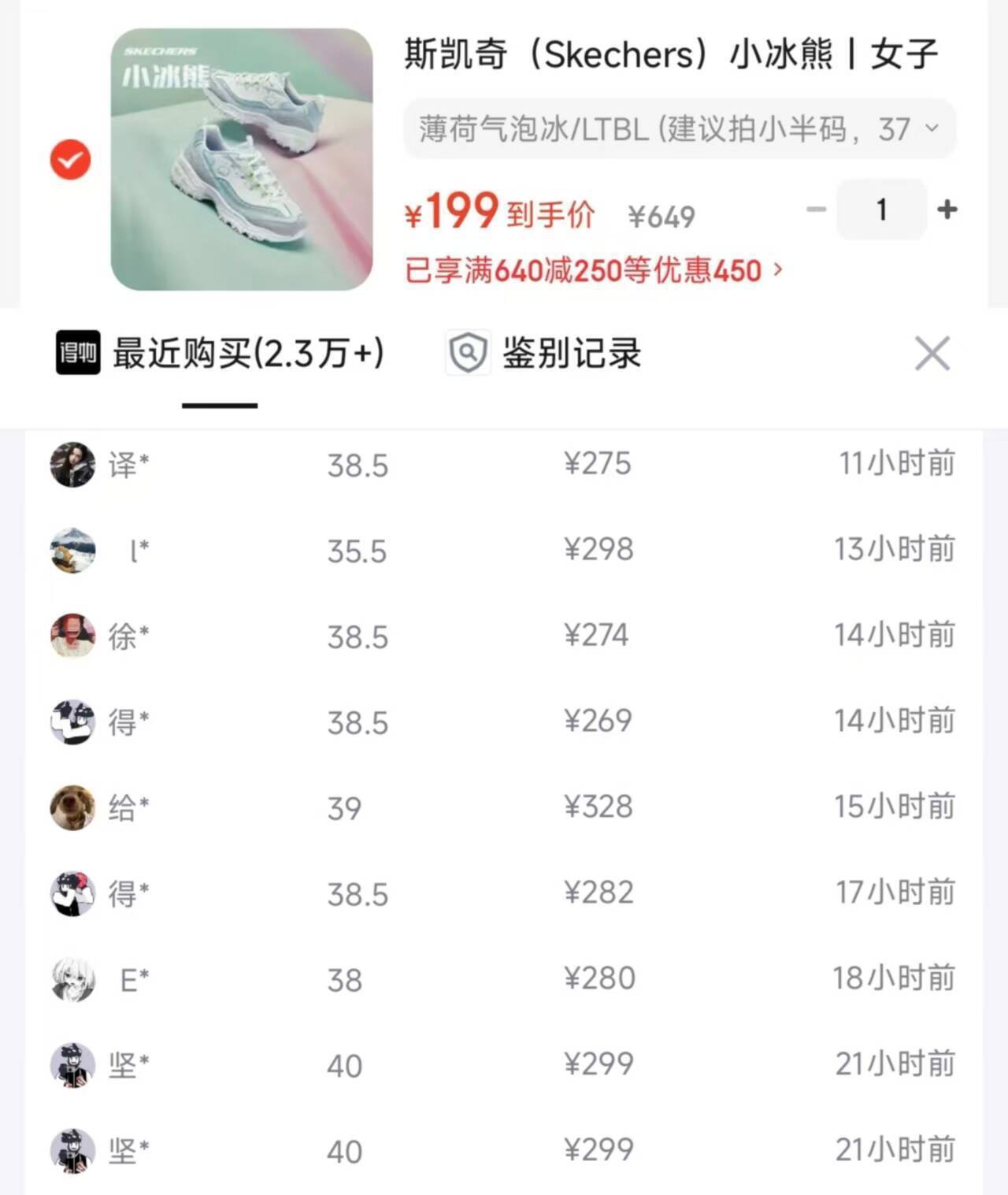Image resolution: width=1008 pixels, height=1195 pixels.
Task: Click avatar of buyer l*
Action: [71, 551]
